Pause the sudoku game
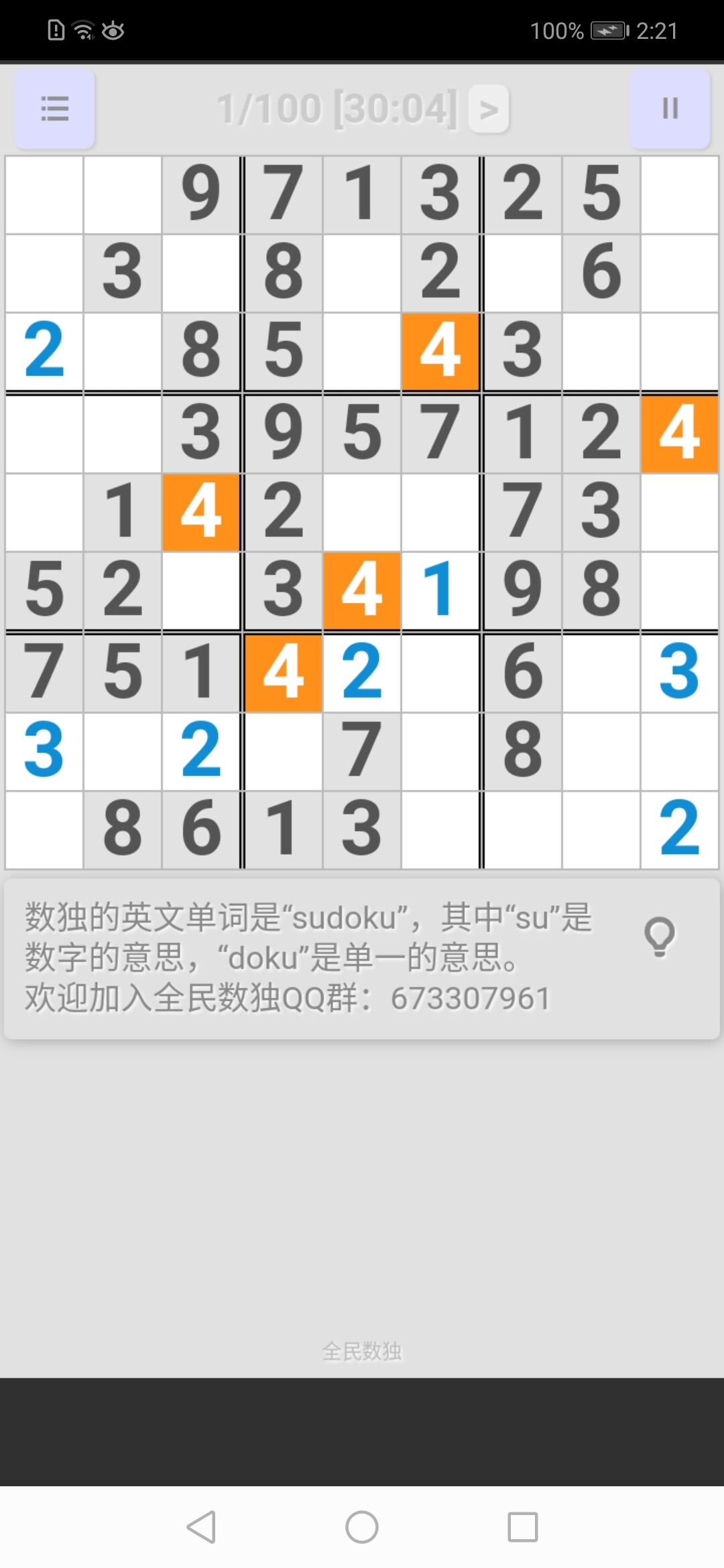Screen dimensions: 724x1568 (x=670, y=109)
